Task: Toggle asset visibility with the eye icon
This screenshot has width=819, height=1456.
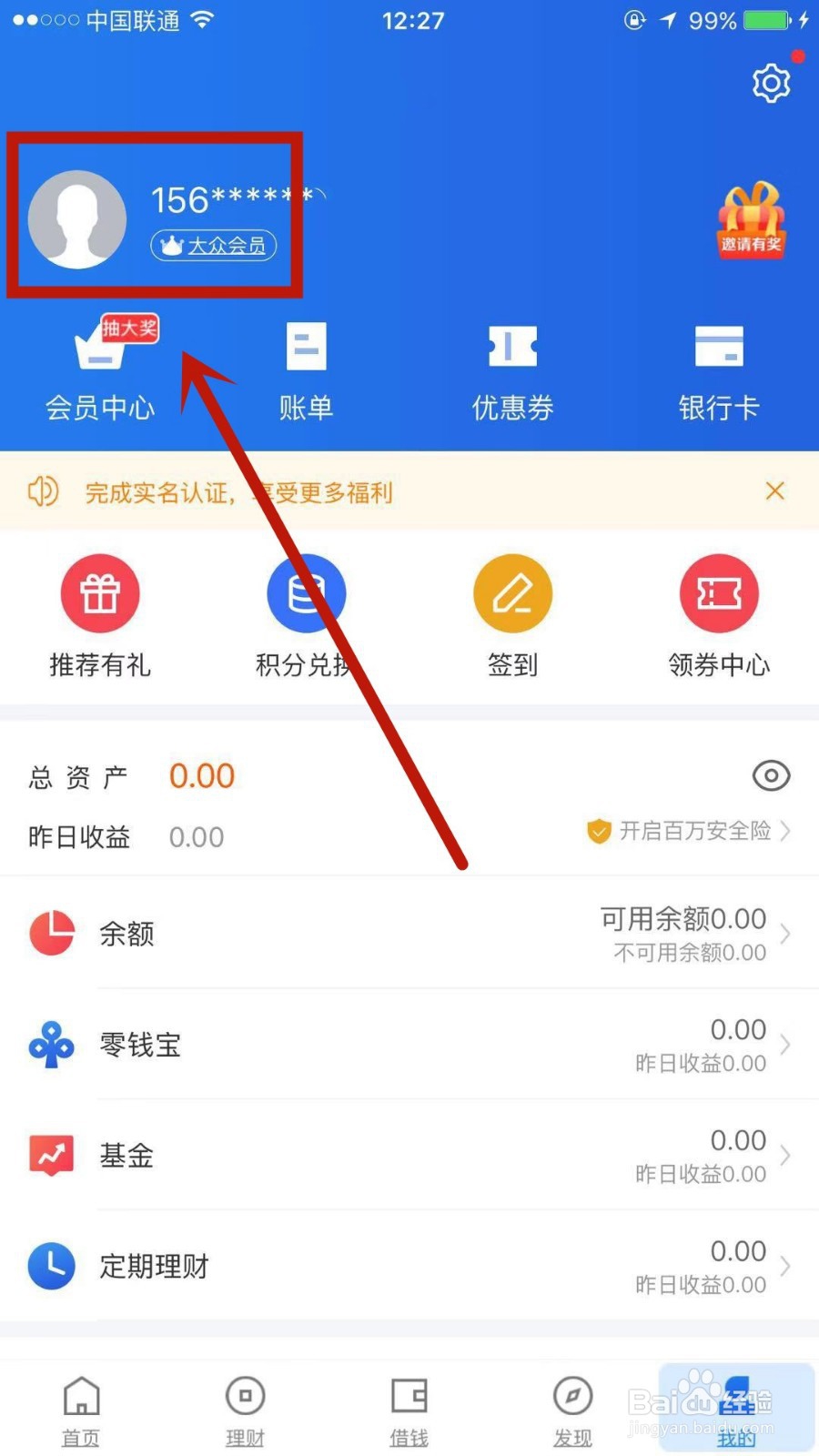Action: click(770, 775)
